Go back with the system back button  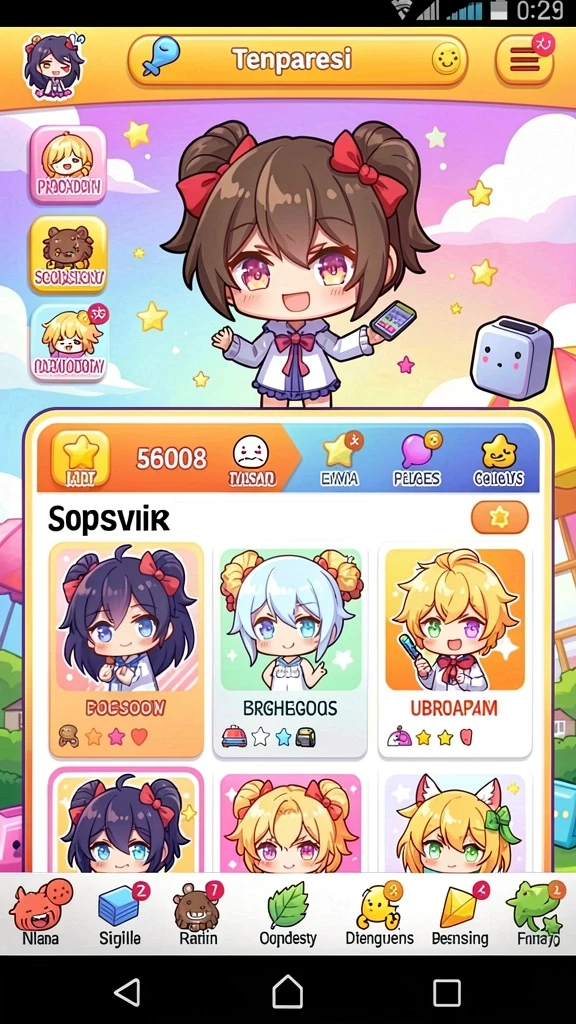tap(127, 993)
